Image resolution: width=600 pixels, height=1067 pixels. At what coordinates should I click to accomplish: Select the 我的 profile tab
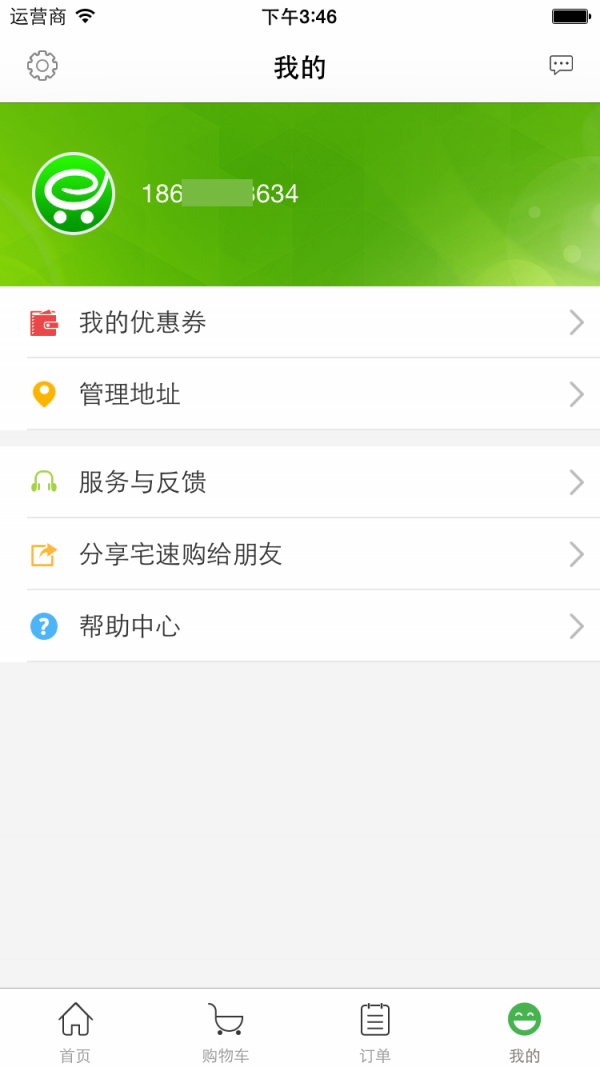coord(524,1030)
